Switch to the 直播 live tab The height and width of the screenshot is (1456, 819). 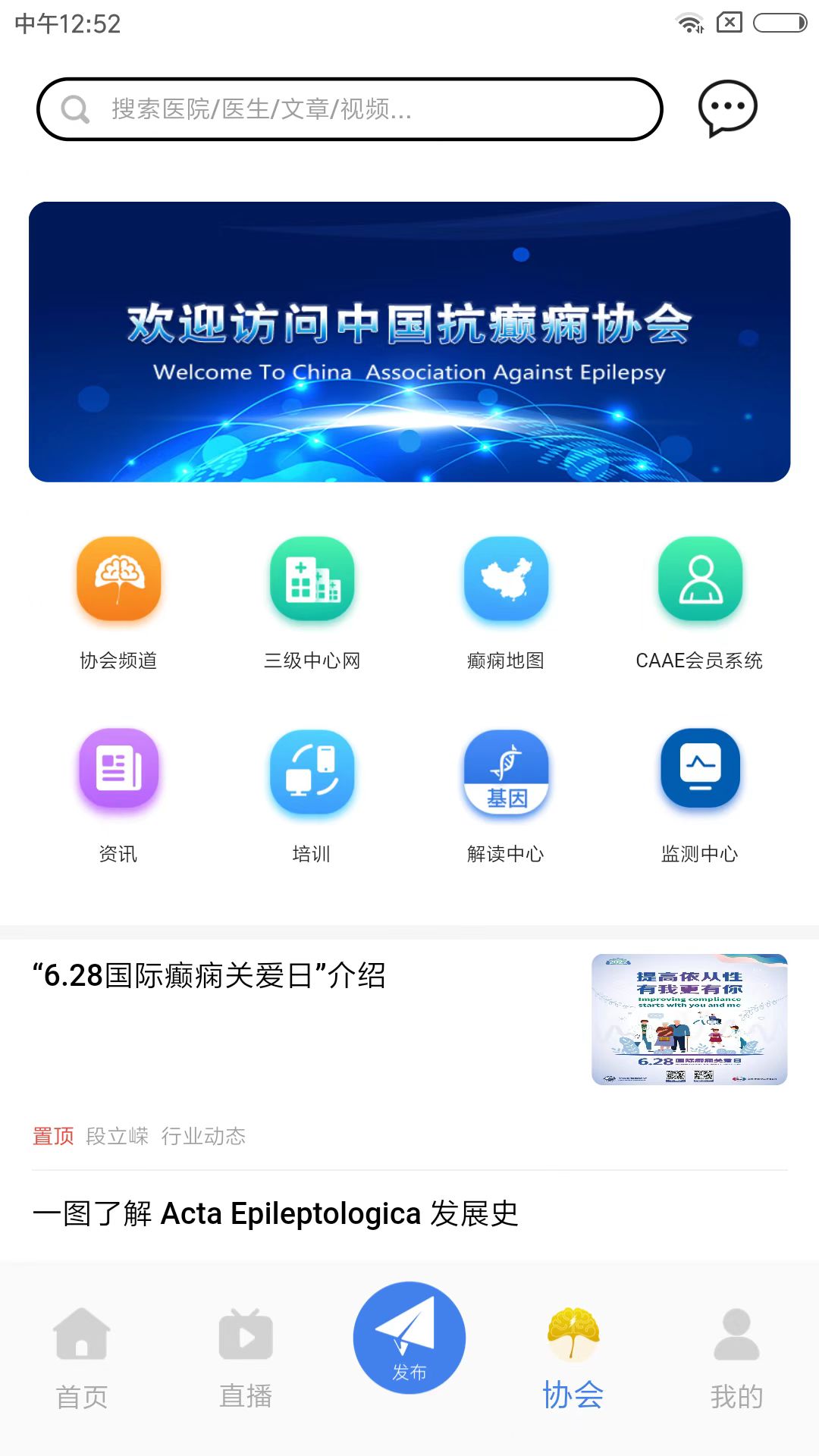[x=246, y=1357]
